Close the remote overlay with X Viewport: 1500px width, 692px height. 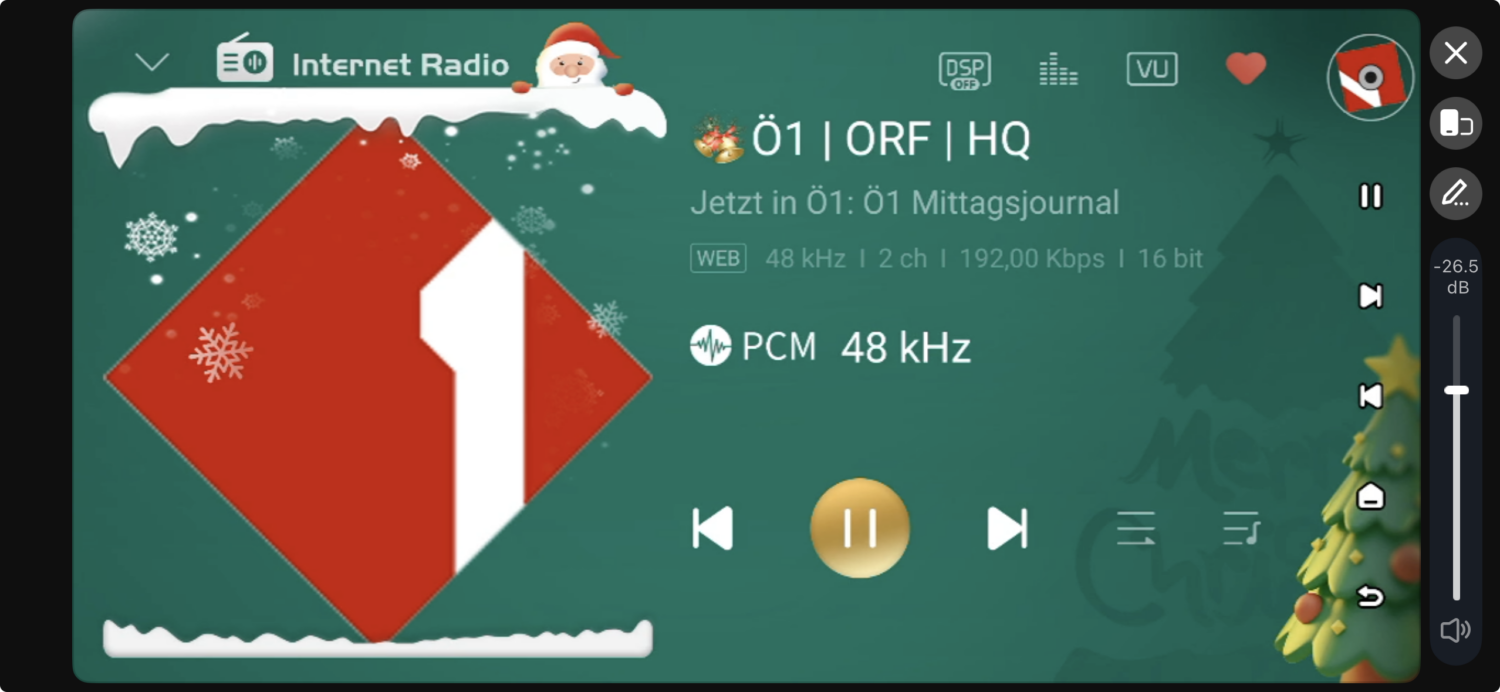click(1455, 53)
